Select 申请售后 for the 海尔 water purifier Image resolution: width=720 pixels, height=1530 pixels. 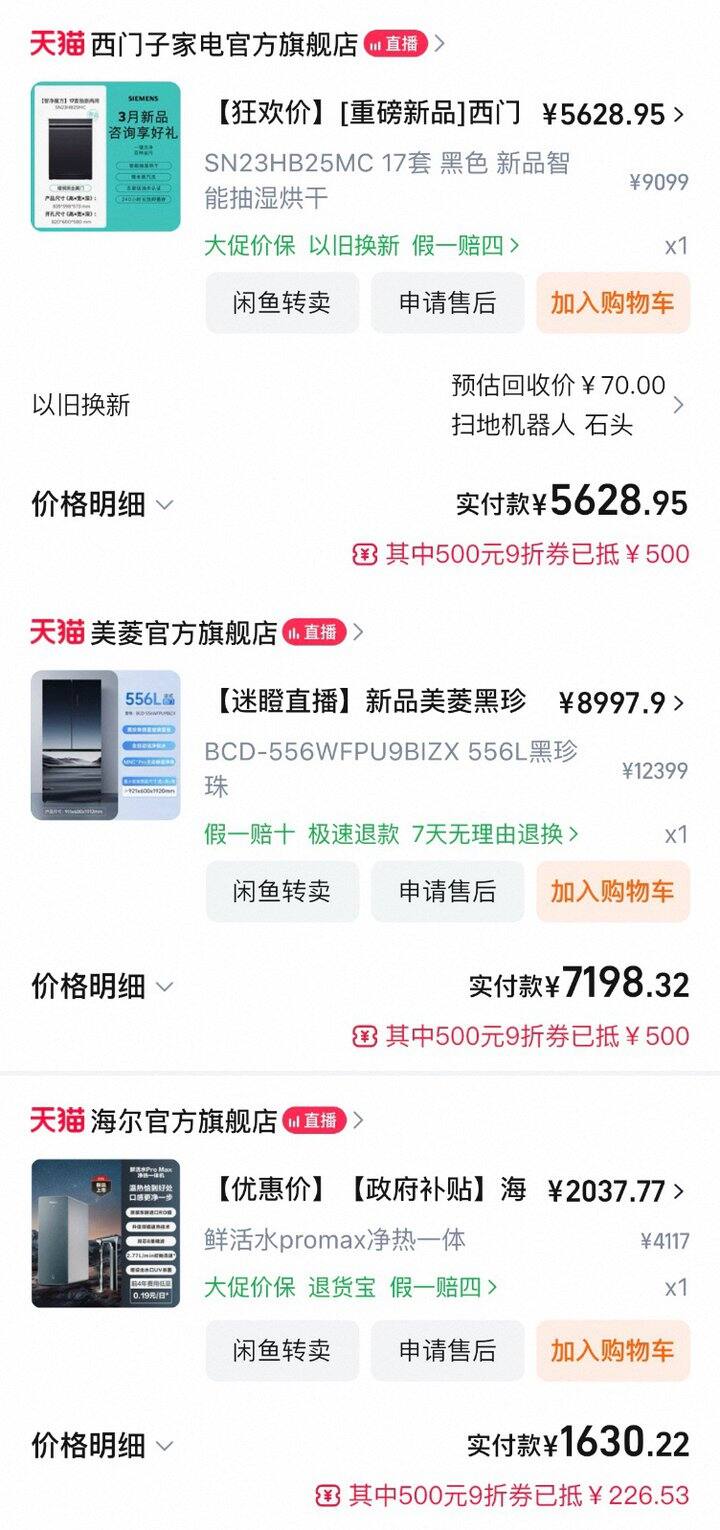[447, 1350]
